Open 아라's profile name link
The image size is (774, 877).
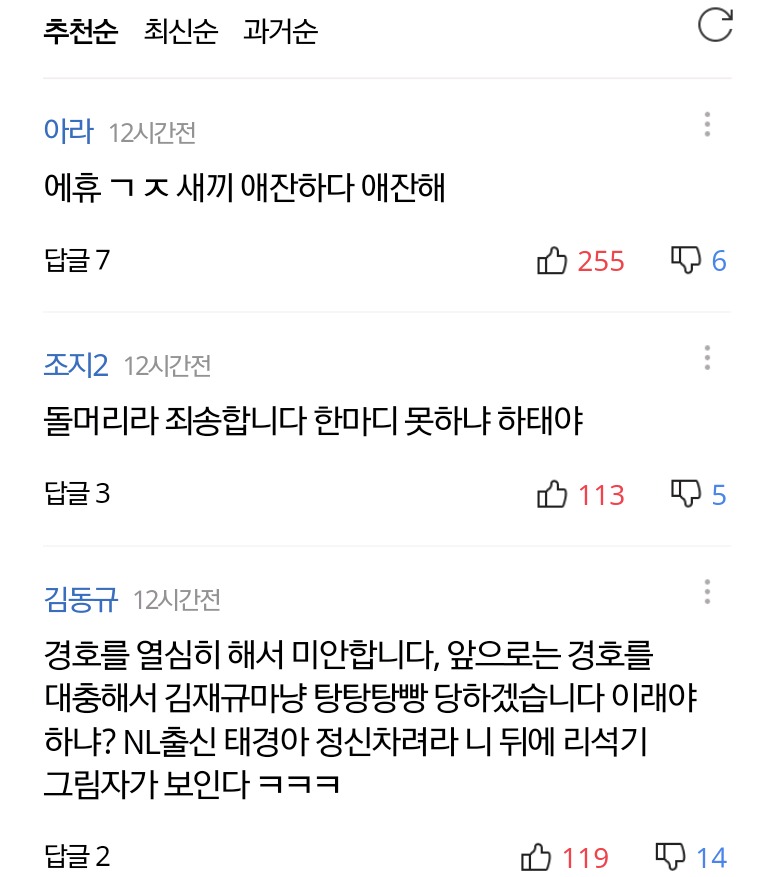pos(68,131)
